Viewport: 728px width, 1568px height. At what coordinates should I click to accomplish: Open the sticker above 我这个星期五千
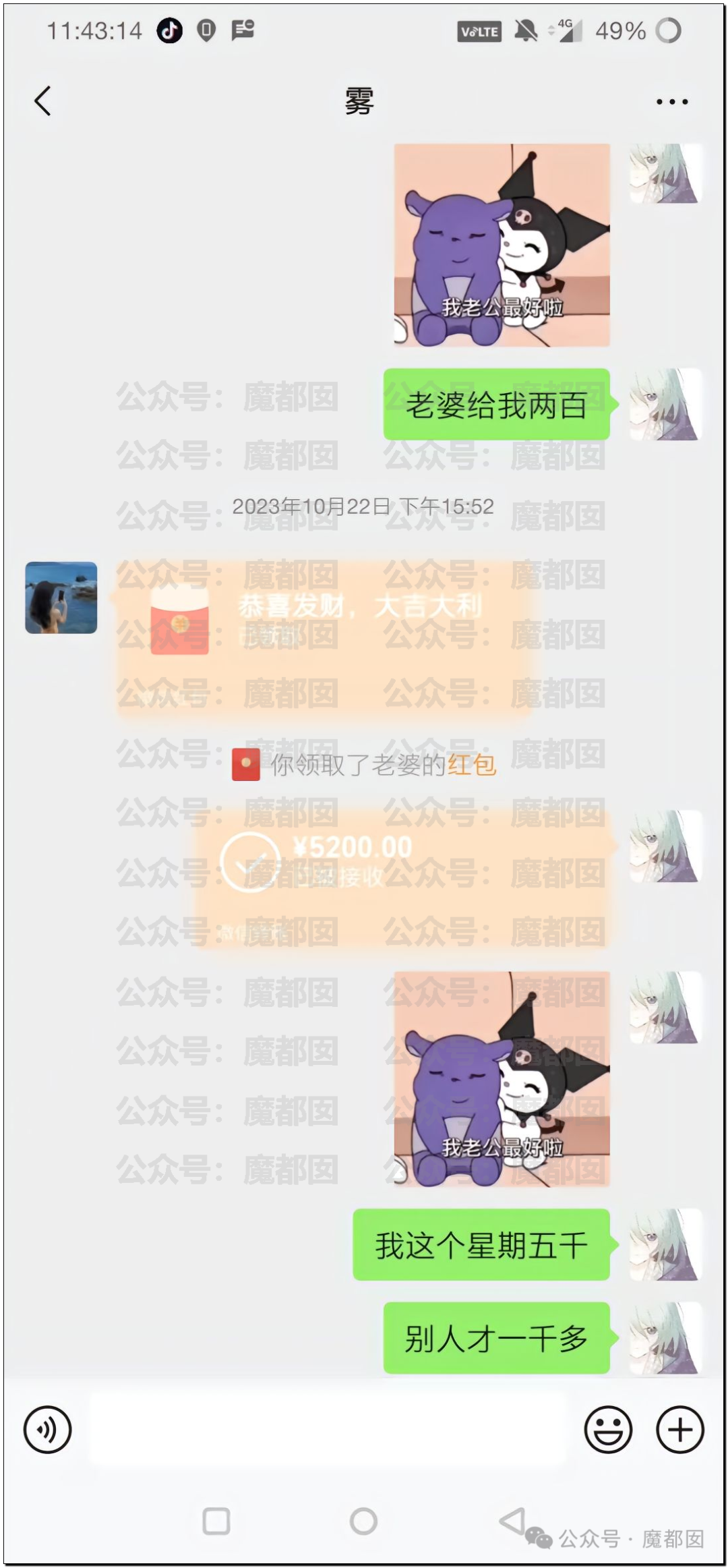(x=502, y=1078)
